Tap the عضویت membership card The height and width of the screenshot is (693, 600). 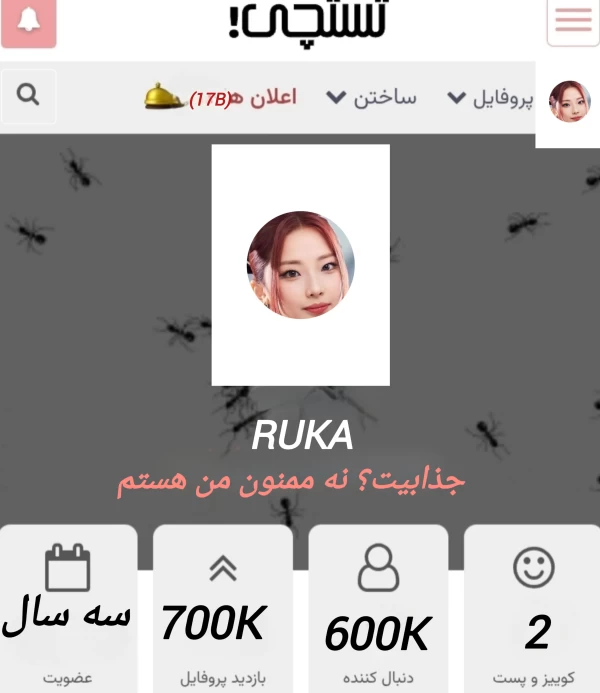(x=68, y=608)
